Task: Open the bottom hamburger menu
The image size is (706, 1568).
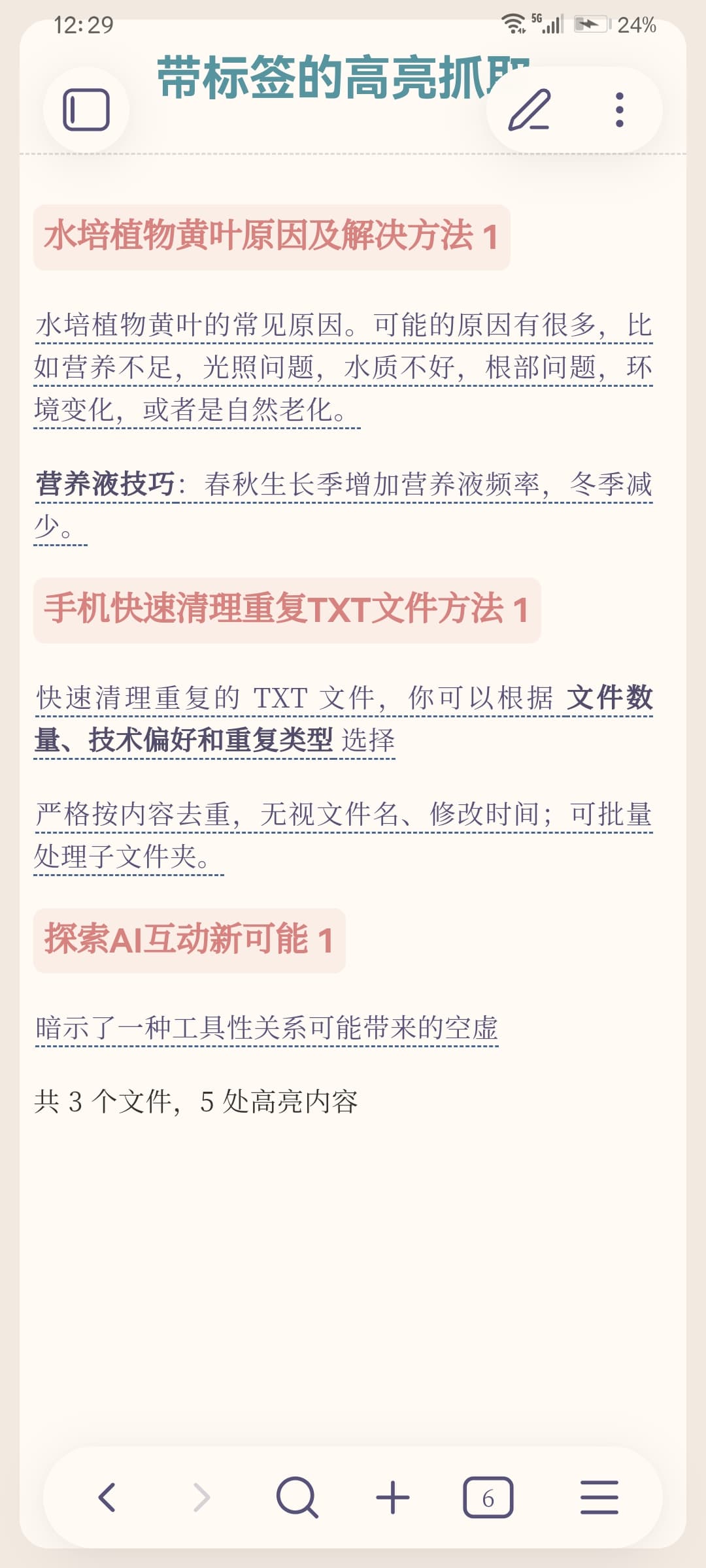Action: [599, 1497]
